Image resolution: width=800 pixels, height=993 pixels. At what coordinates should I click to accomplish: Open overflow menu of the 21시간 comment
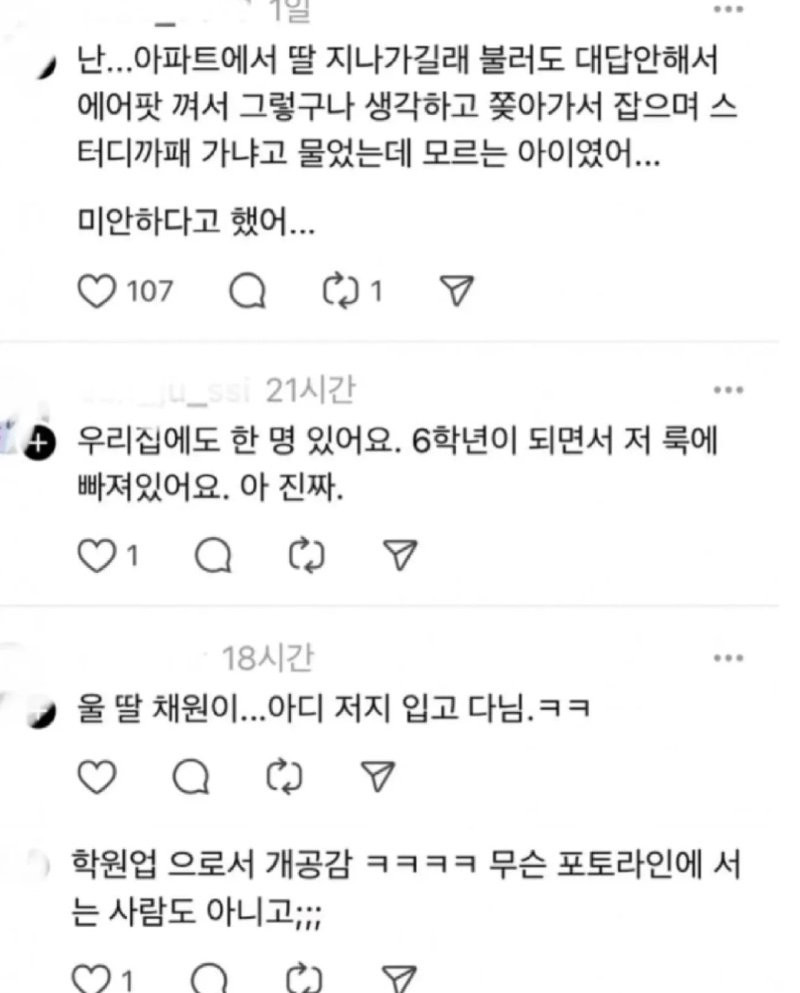click(727, 389)
